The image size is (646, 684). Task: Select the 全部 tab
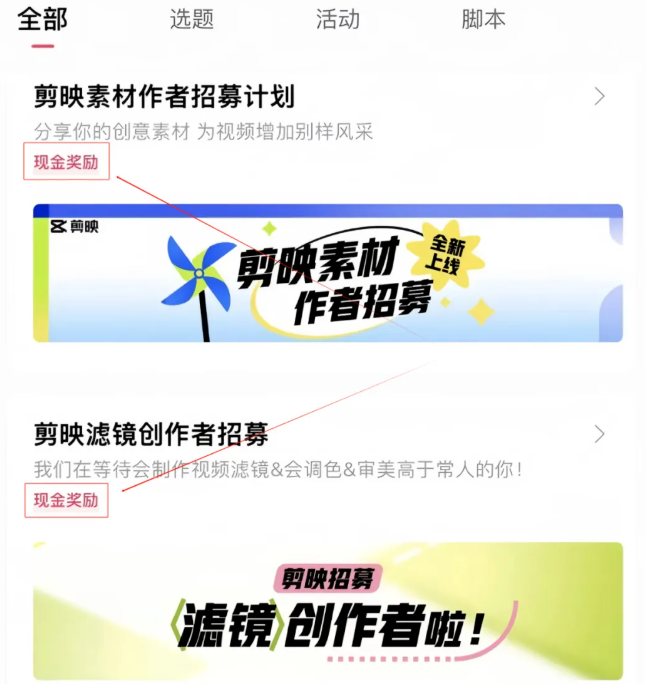[x=42, y=19]
